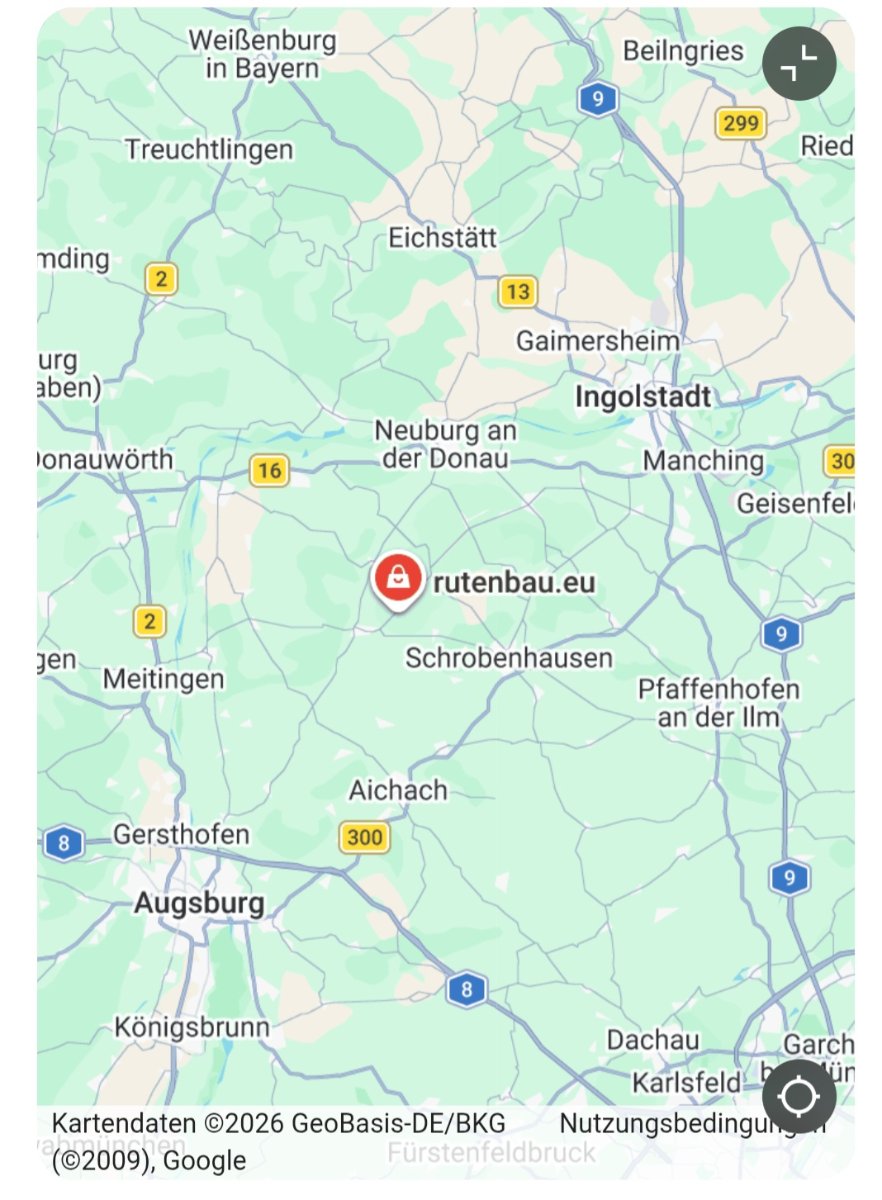Screen dimensions: 882x1200
Task: Click the Eichstätt town label
Action: [x=443, y=238]
